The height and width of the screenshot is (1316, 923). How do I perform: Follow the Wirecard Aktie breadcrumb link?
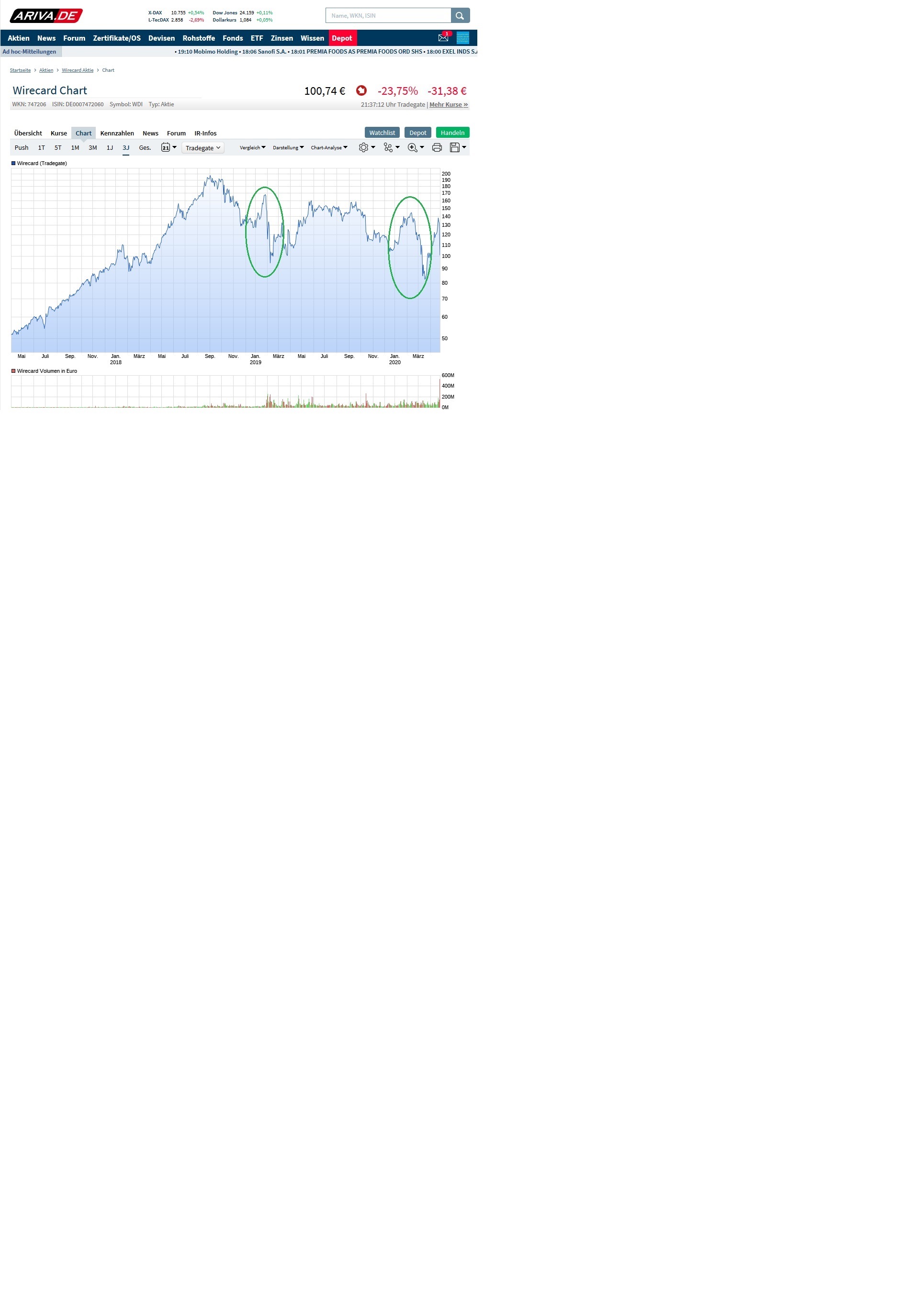78,70
